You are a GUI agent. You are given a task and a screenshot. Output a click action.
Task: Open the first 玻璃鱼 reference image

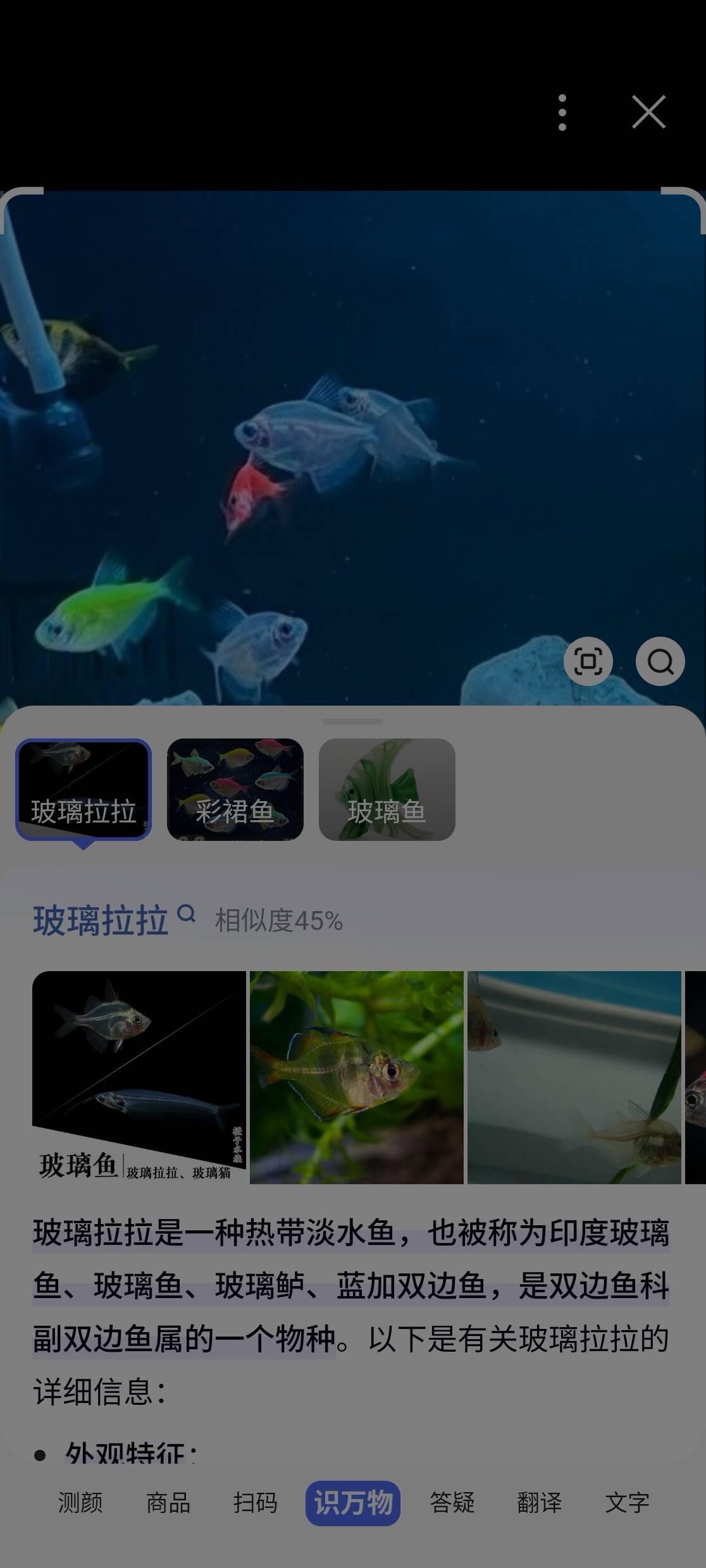139,1077
